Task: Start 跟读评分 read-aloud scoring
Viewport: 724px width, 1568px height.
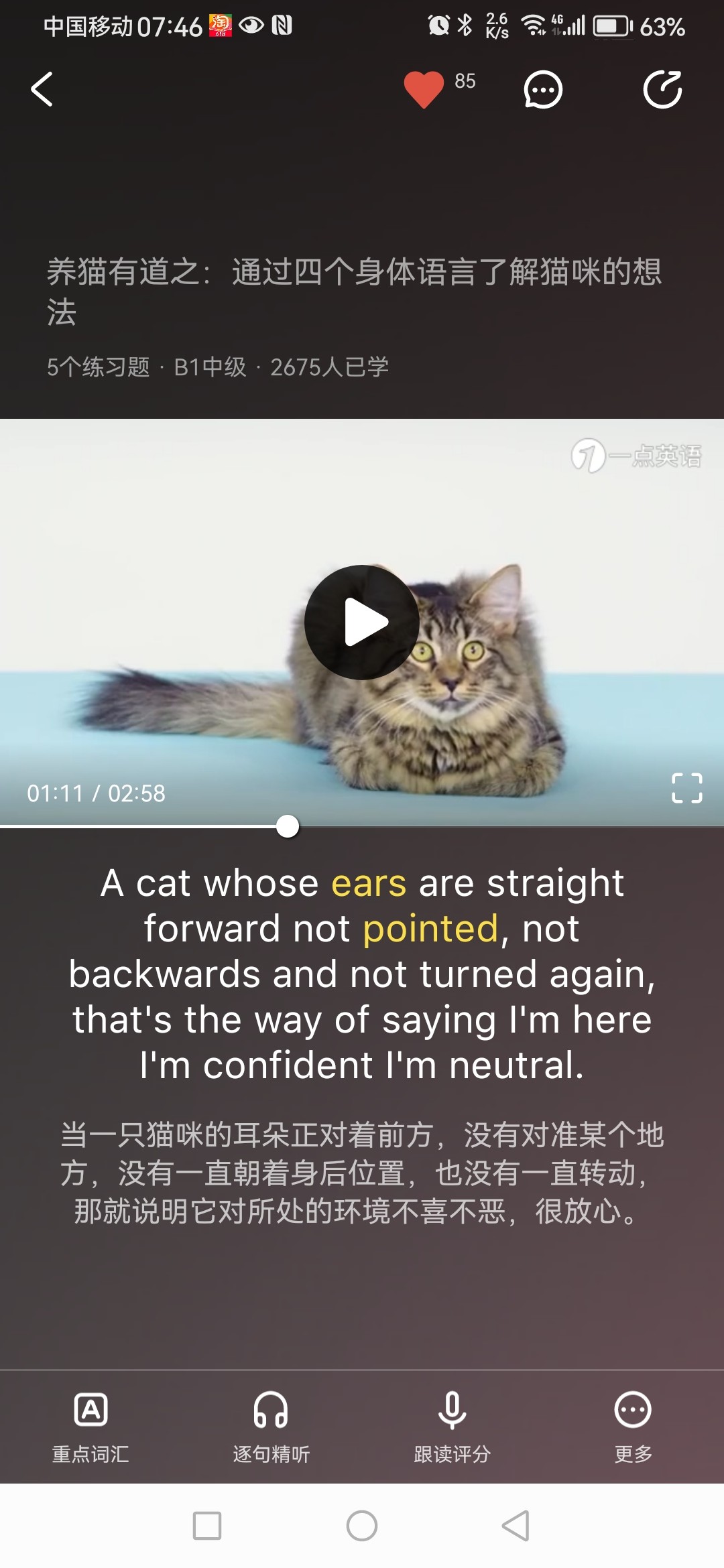Action: [x=452, y=1425]
